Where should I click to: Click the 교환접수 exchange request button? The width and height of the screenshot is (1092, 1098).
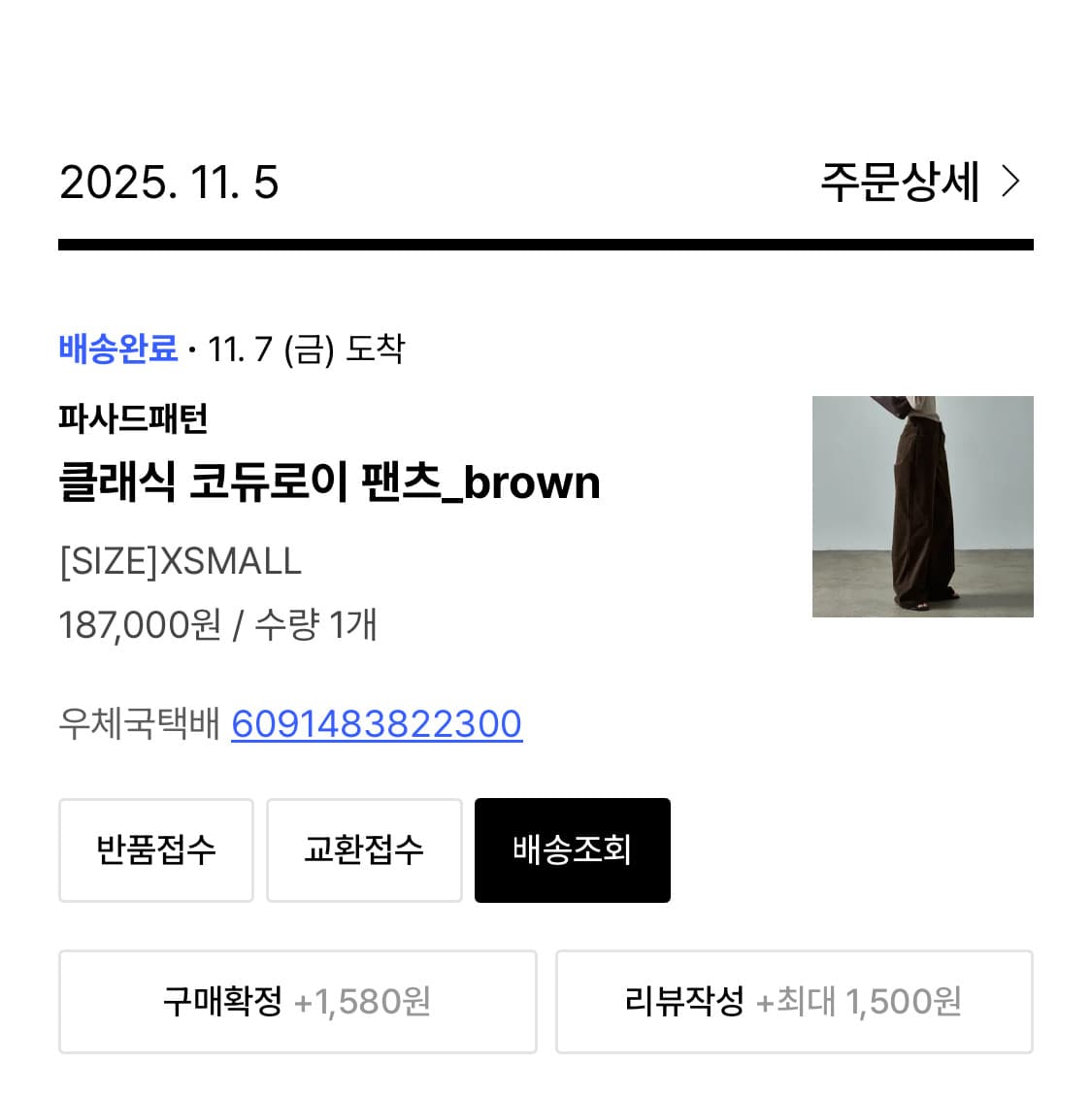[363, 849]
